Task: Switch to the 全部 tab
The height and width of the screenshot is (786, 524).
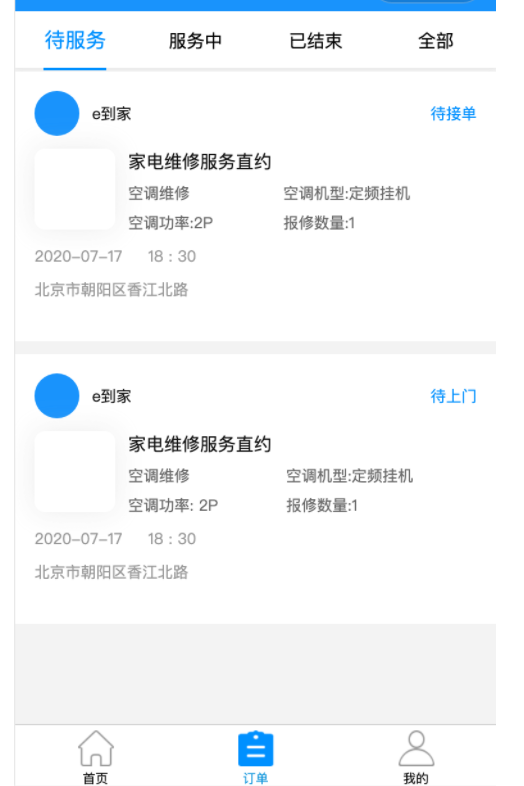Action: click(x=435, y=41)
